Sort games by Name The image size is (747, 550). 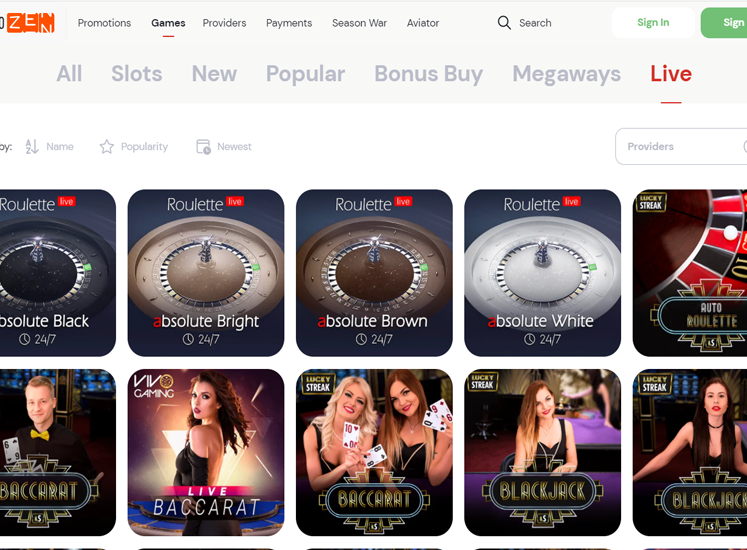[49, 146]
